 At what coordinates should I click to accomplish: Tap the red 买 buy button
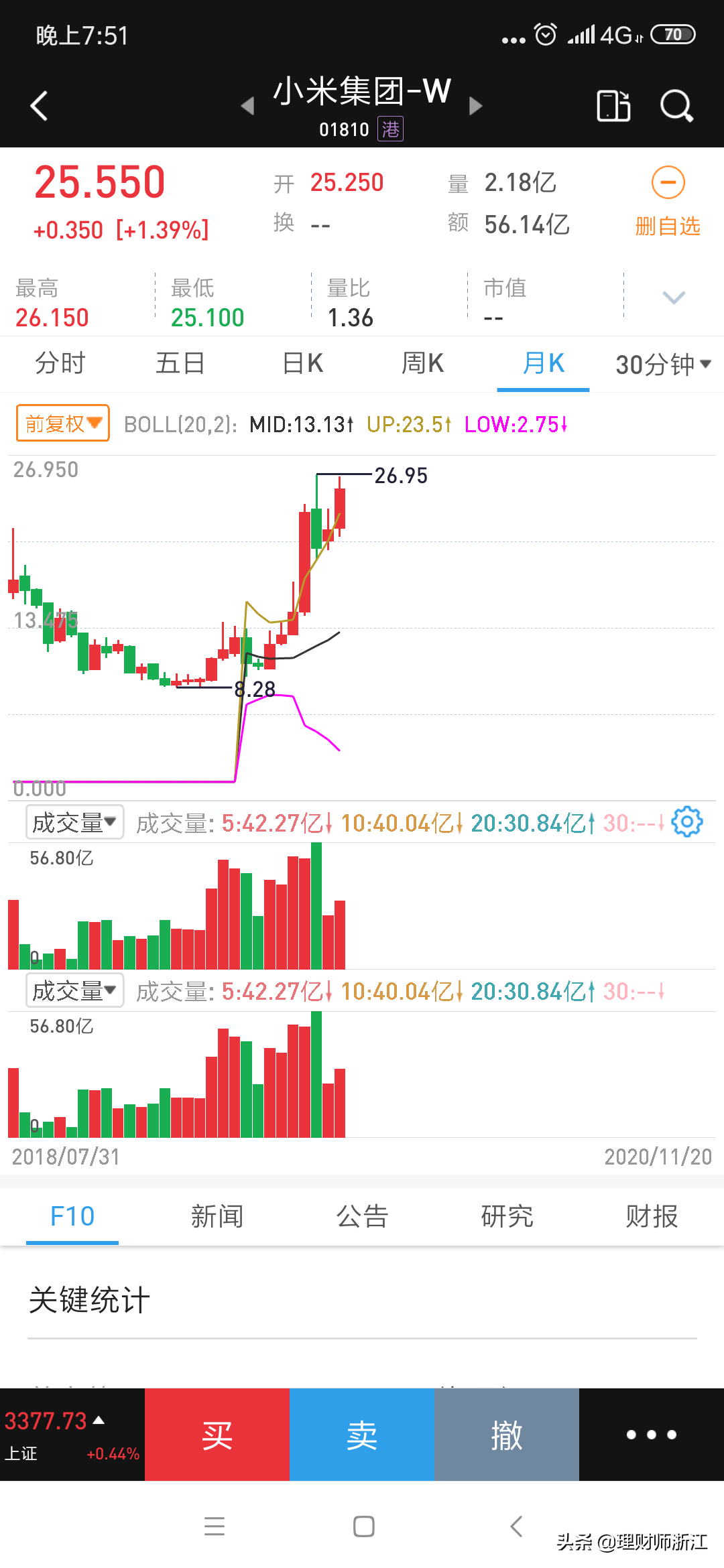[x=217, y=1435]
